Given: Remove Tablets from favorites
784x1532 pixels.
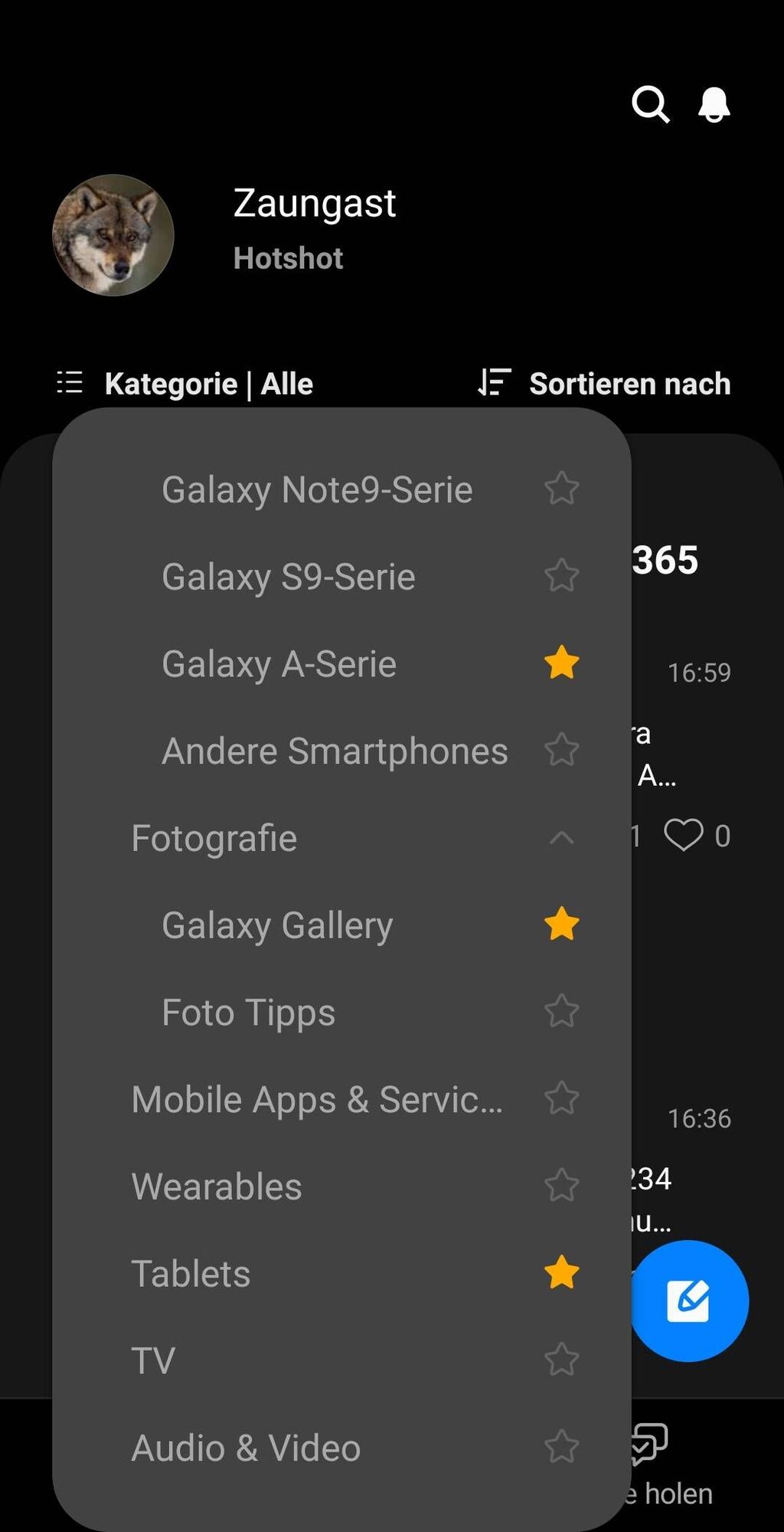Looking at the screenshot, I should (561, 1273).
